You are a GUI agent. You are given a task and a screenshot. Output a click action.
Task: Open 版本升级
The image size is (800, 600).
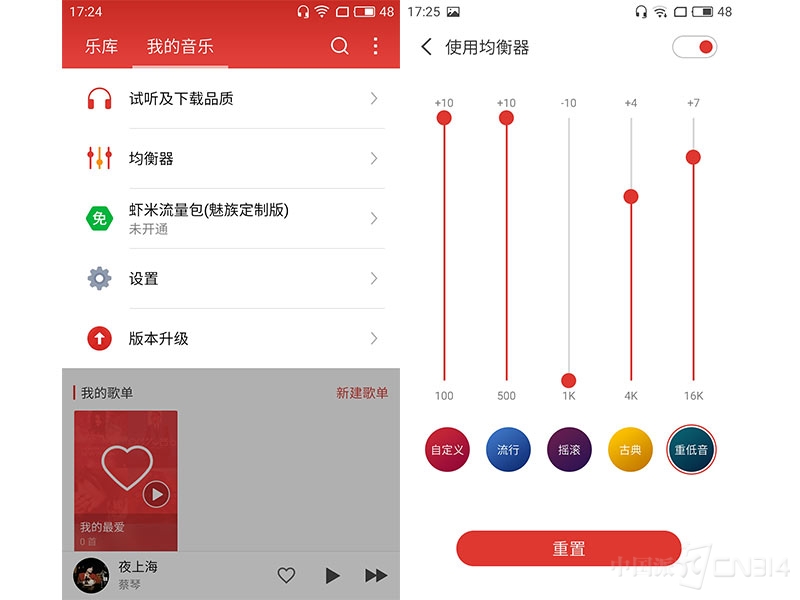coord(232,338)
